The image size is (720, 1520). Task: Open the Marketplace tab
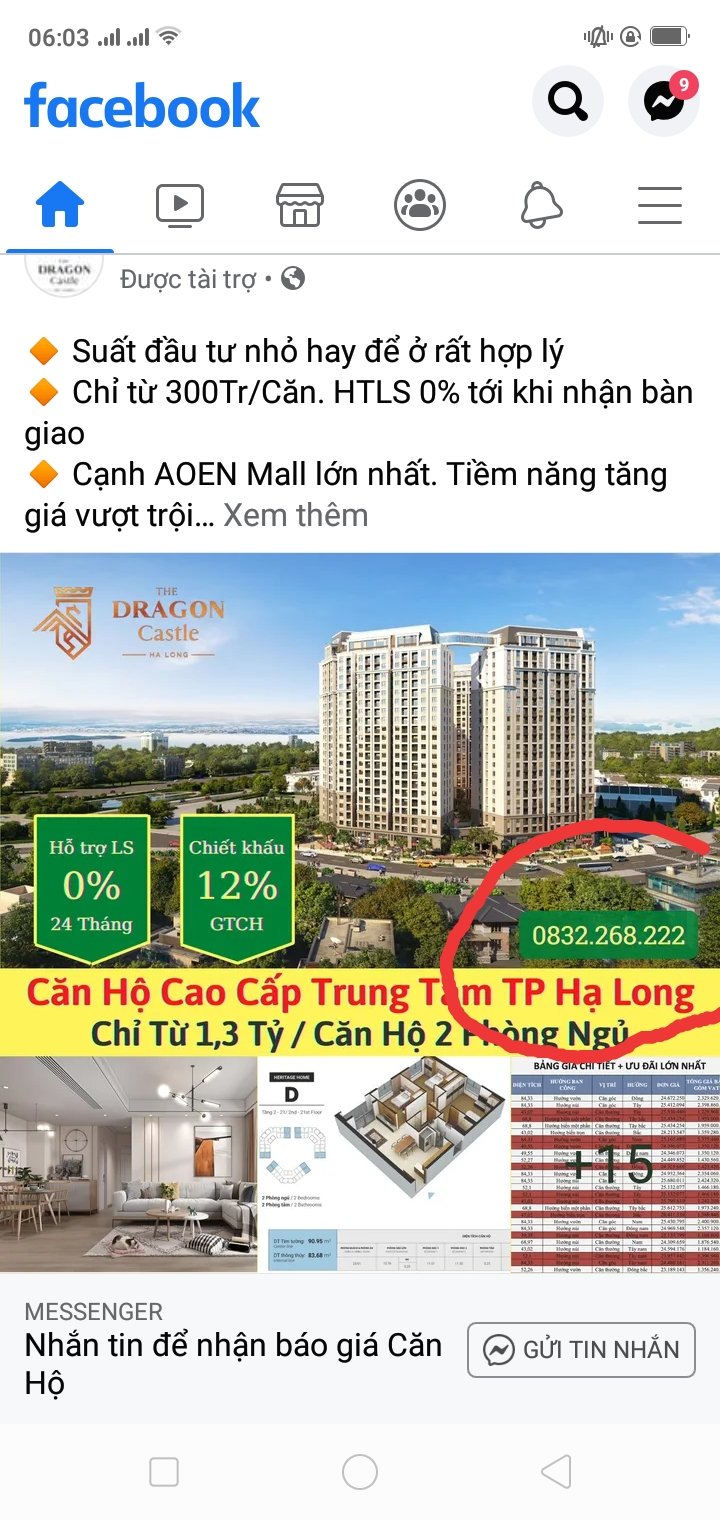click(x=300, y=206)
